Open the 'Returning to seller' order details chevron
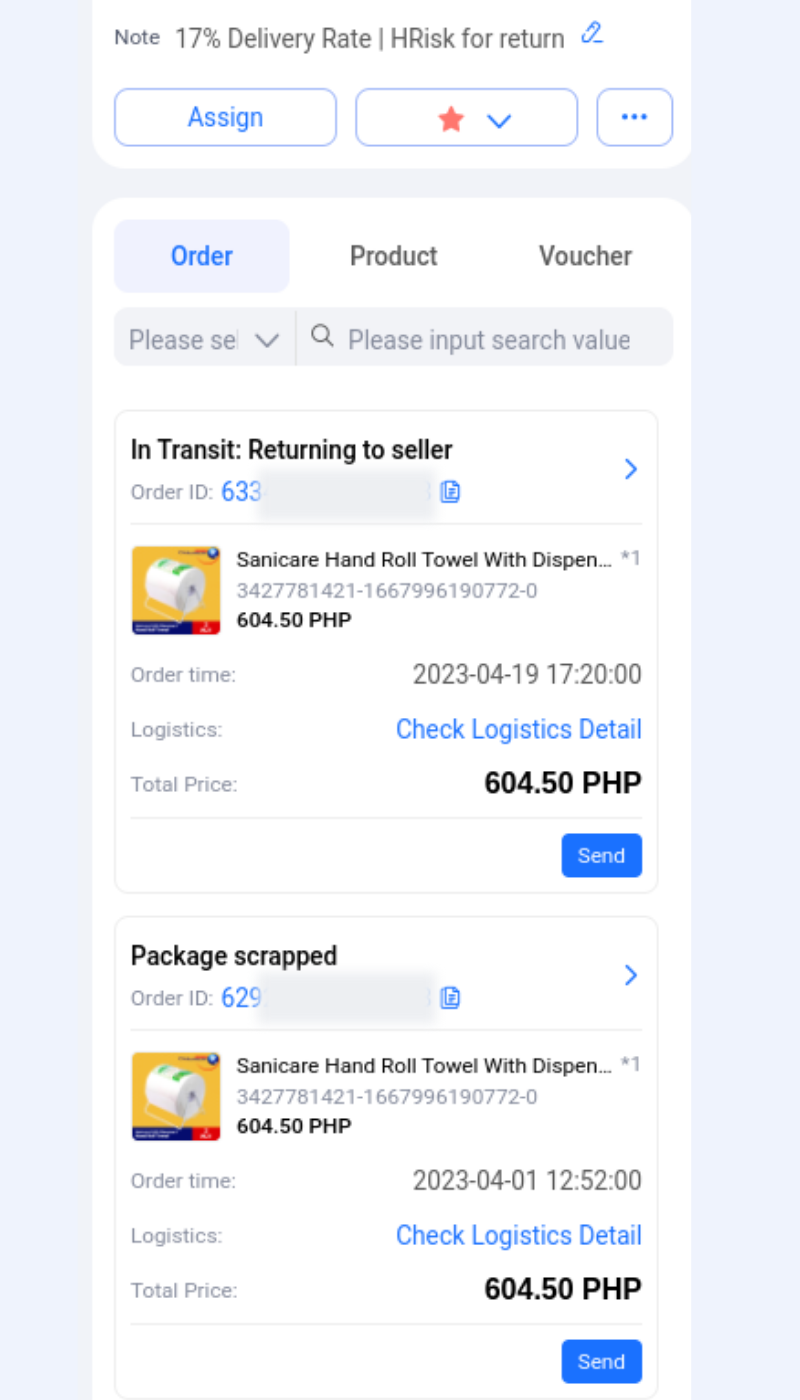This screenshot has width=800, height=1400. click(x=630, y=469)
